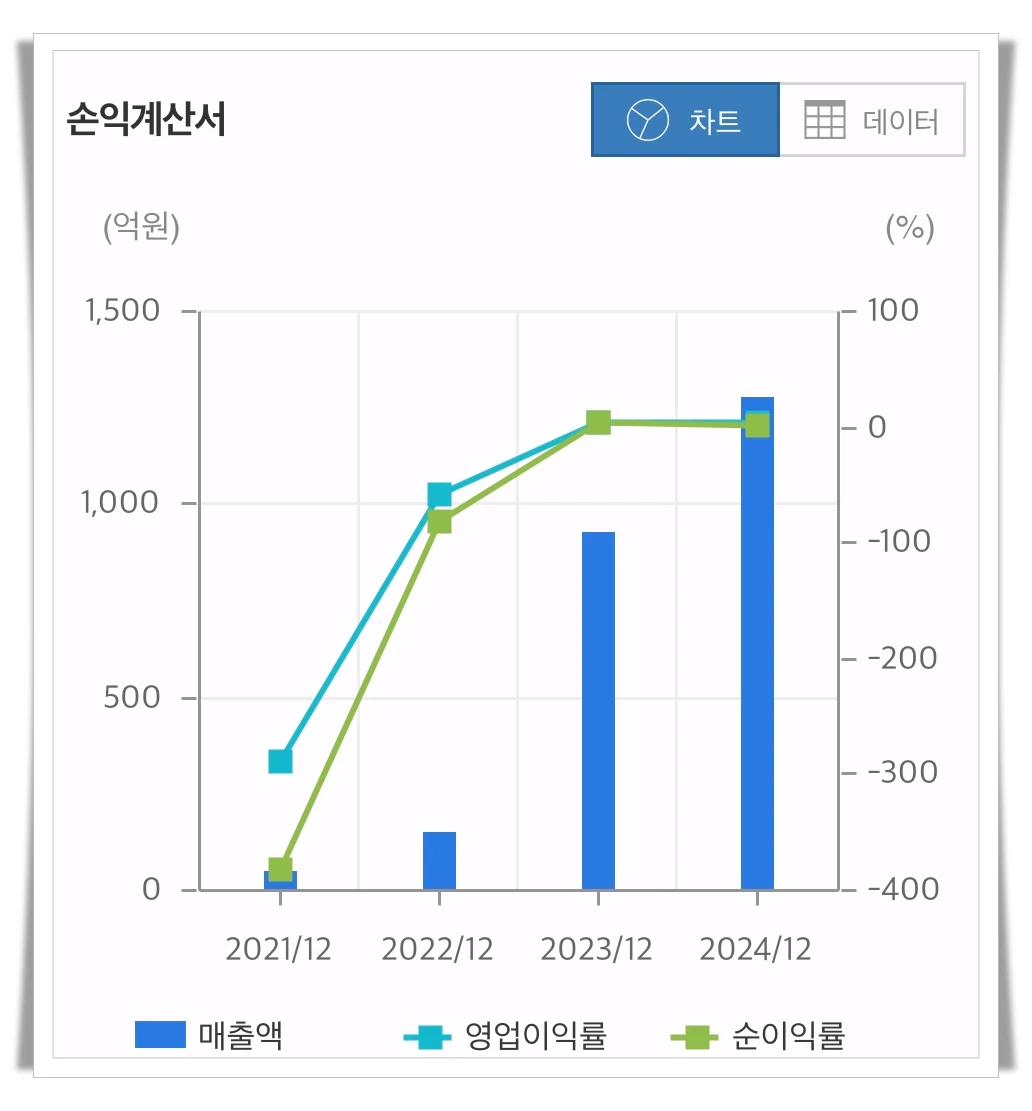Viewport: 1032px width, 1111px height.
Task: Click the 2024/12 revenue bar
Action: [756, 640]
